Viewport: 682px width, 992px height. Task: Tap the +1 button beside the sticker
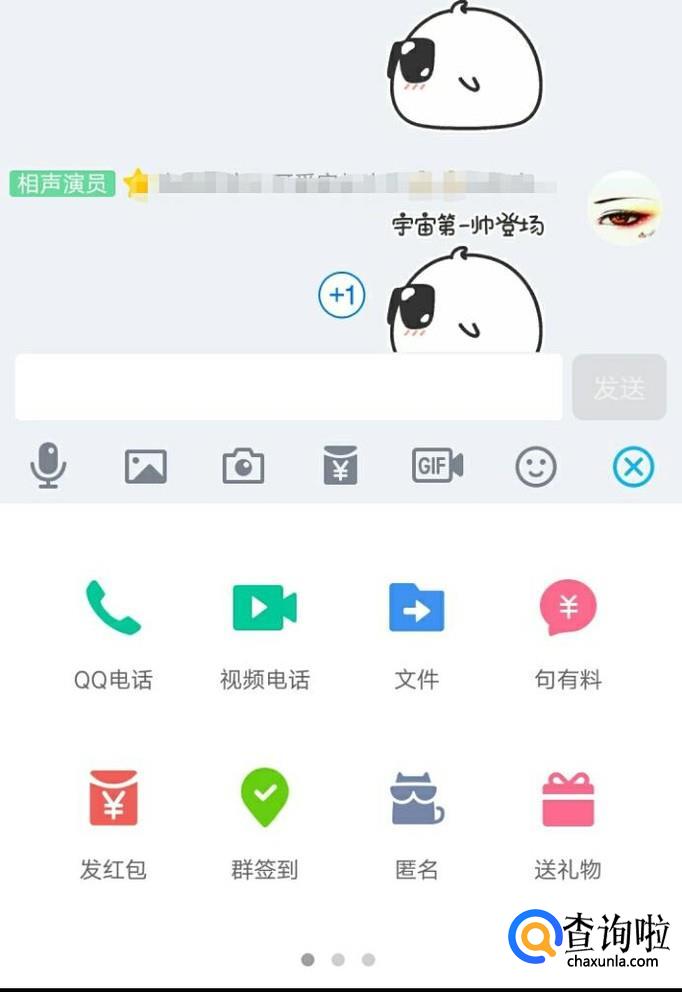(342, 295)
